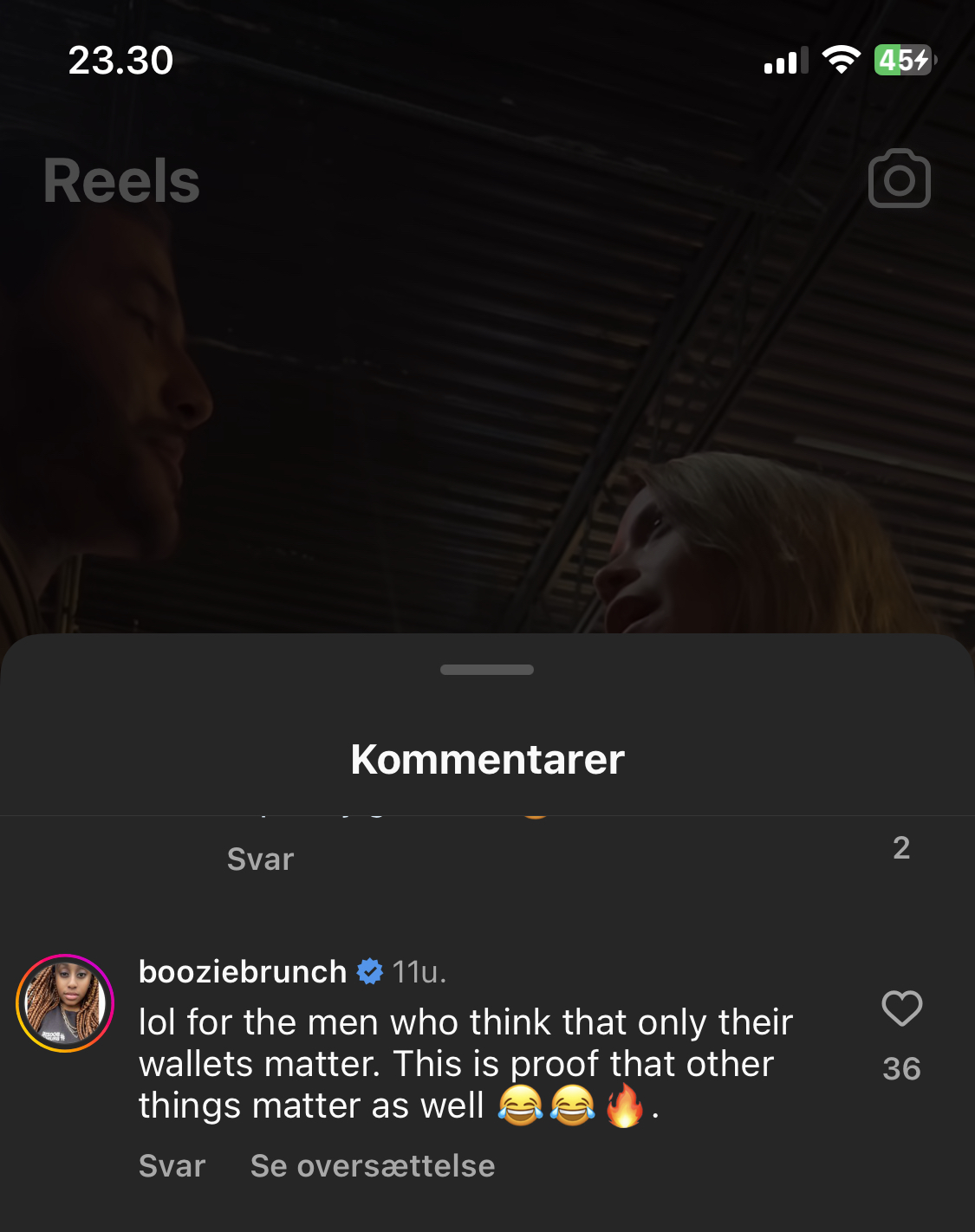Reply to booziebrunch's comment via Svar
The image size is (975, 1232).
coord(172,1166)
